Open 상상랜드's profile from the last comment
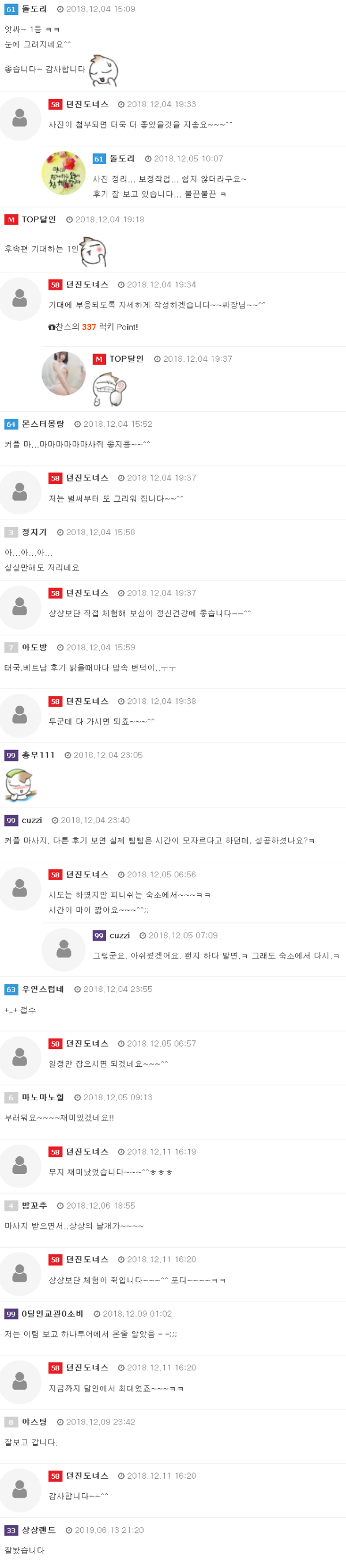Screen dimensions: 346x1568 39,1529
